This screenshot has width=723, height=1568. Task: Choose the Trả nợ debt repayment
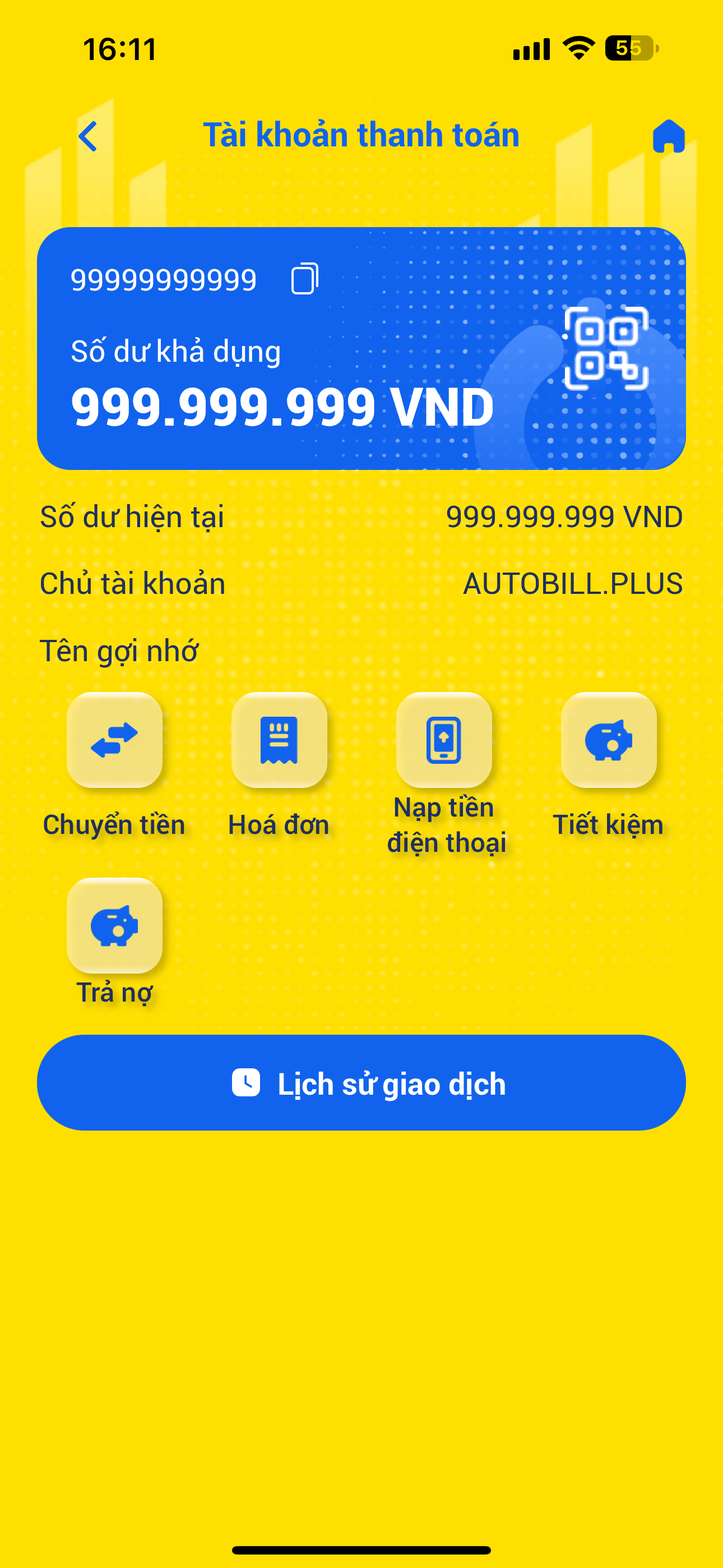click(x=114, y=925)
